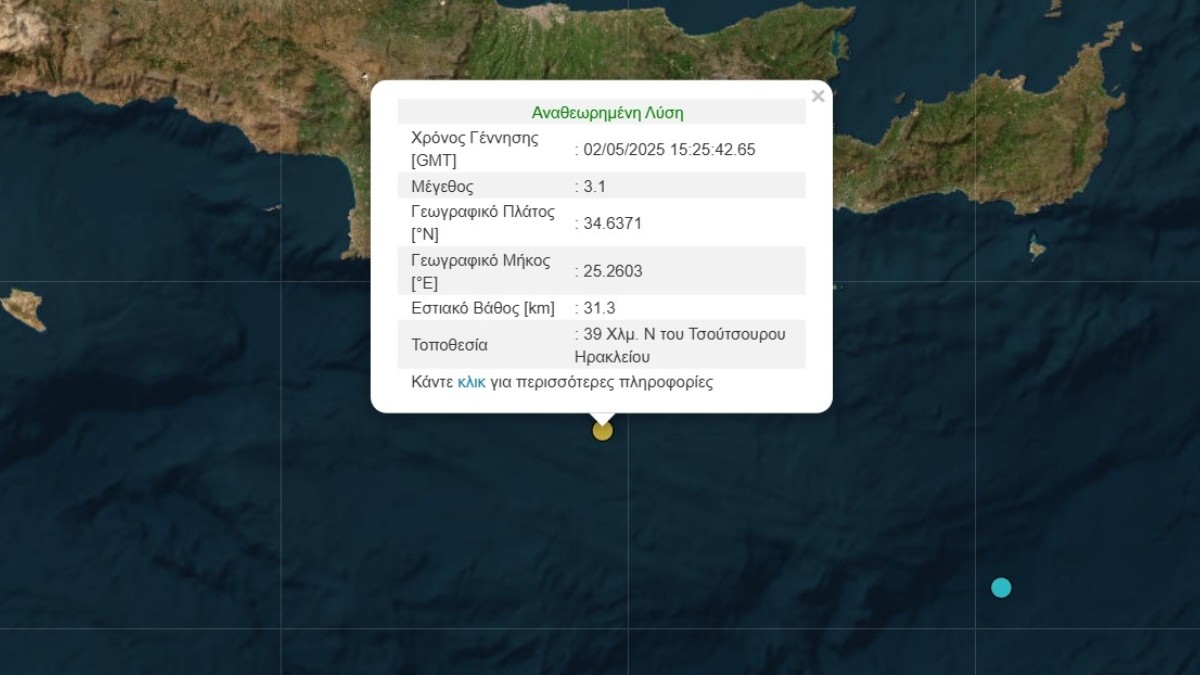The image size is (1200, 675).
Task: Open the 'κλικ' link for more information
Action: point(471,382)
